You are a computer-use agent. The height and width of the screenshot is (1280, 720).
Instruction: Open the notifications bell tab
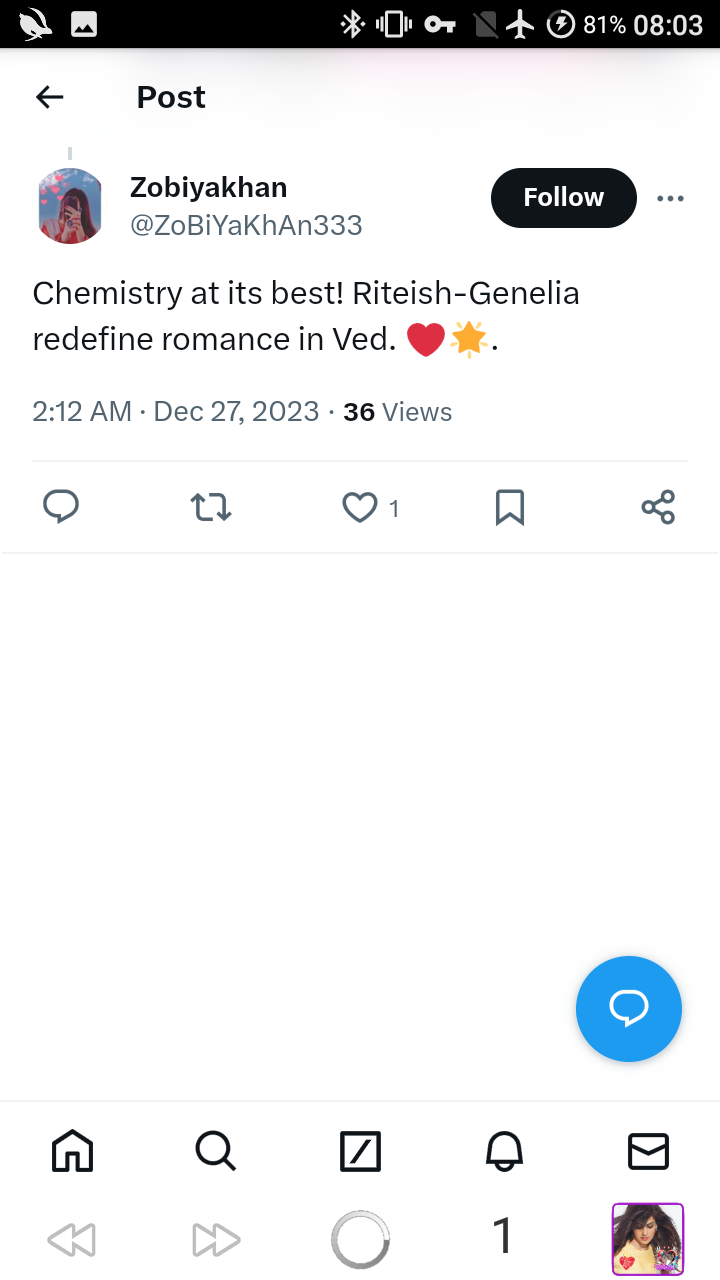tap(504, 1151)
